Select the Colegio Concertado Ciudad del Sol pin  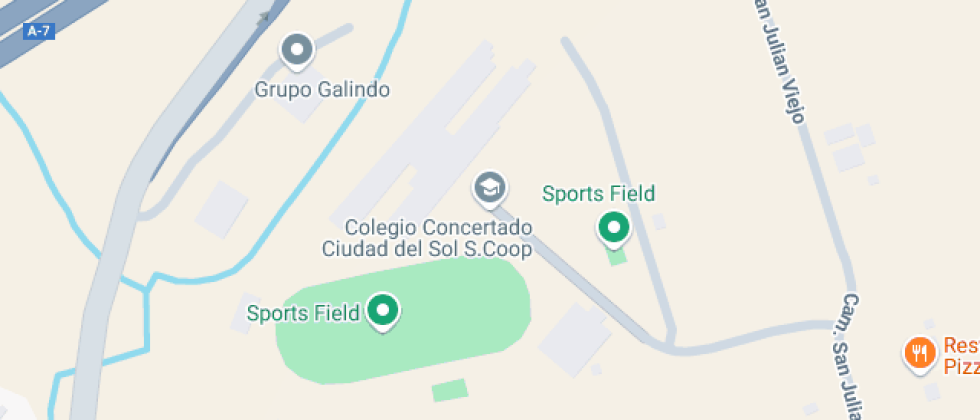point(489,187)
